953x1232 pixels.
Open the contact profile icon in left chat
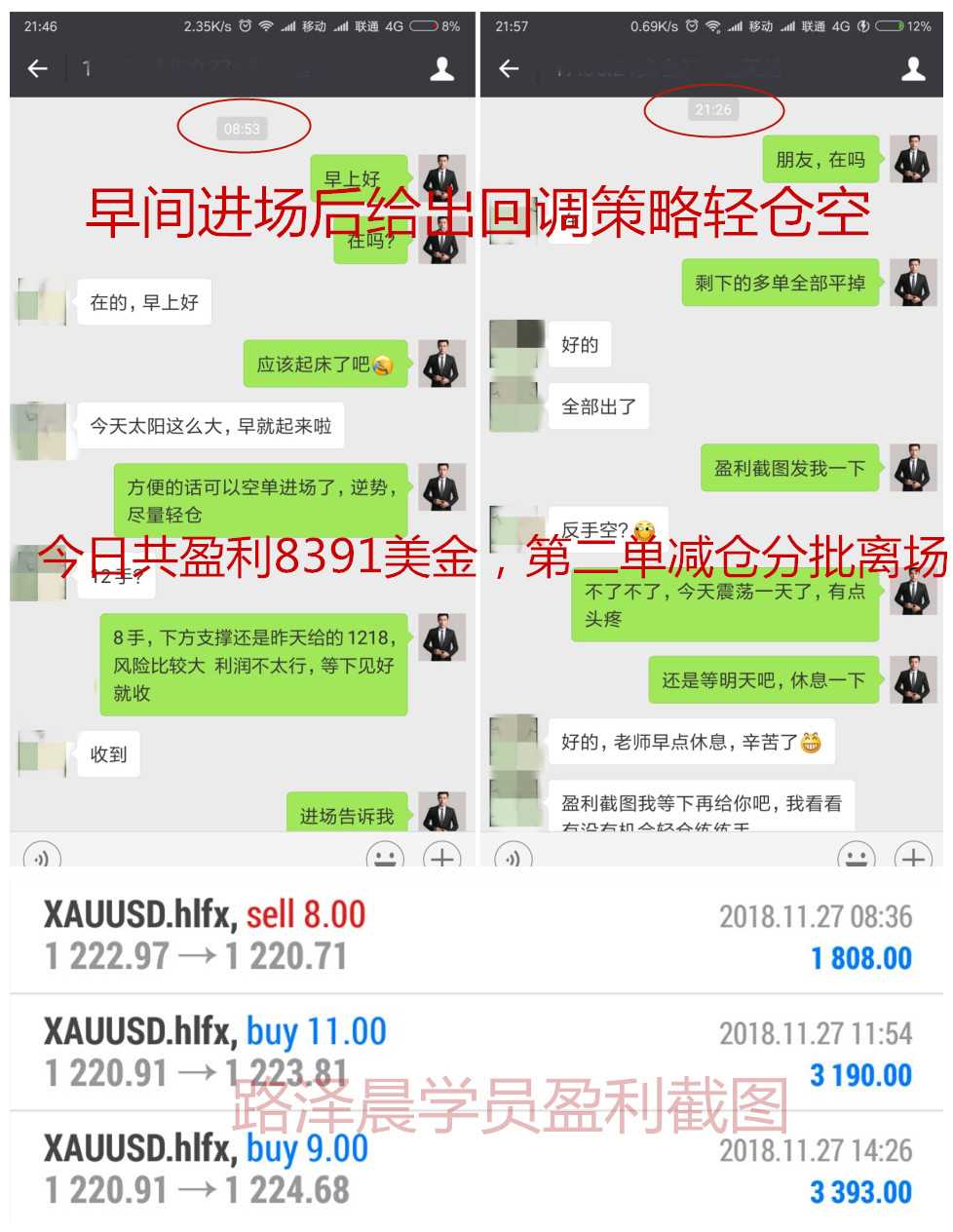point(441,67)
